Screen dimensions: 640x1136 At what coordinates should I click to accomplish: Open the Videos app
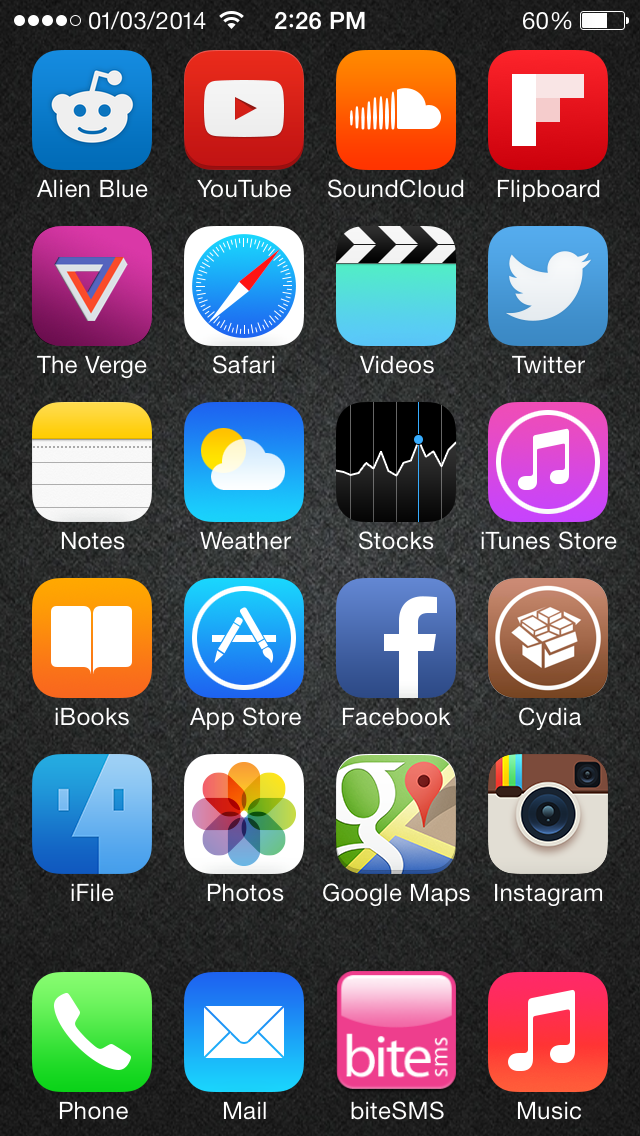point(396,286)
